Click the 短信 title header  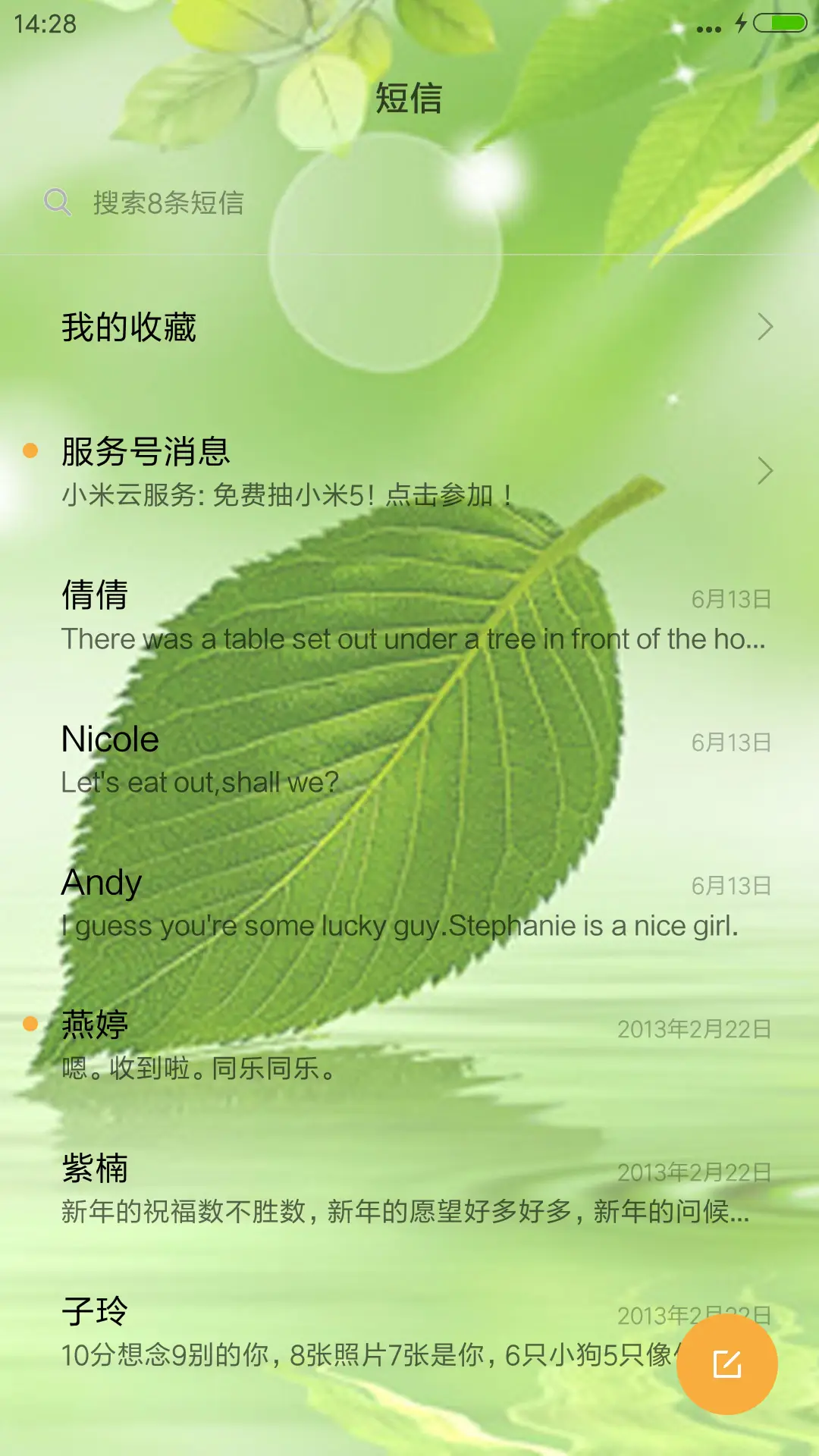click(x=409, y=99)
